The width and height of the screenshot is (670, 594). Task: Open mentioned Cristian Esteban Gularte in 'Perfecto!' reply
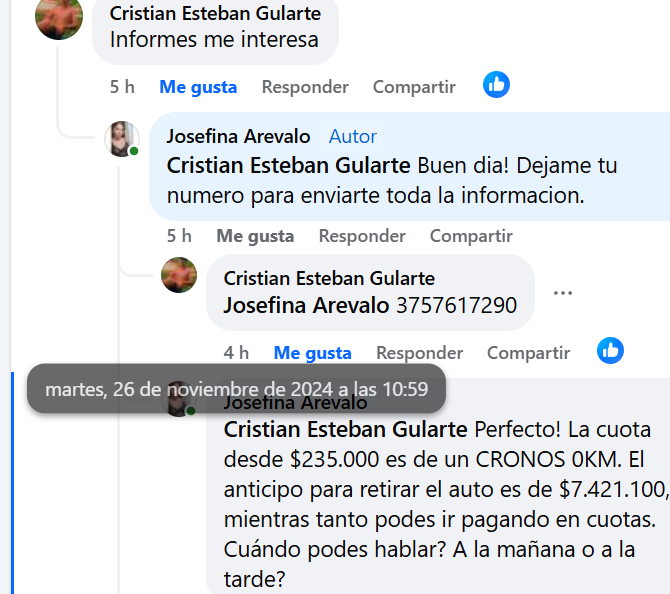(345, 430)
